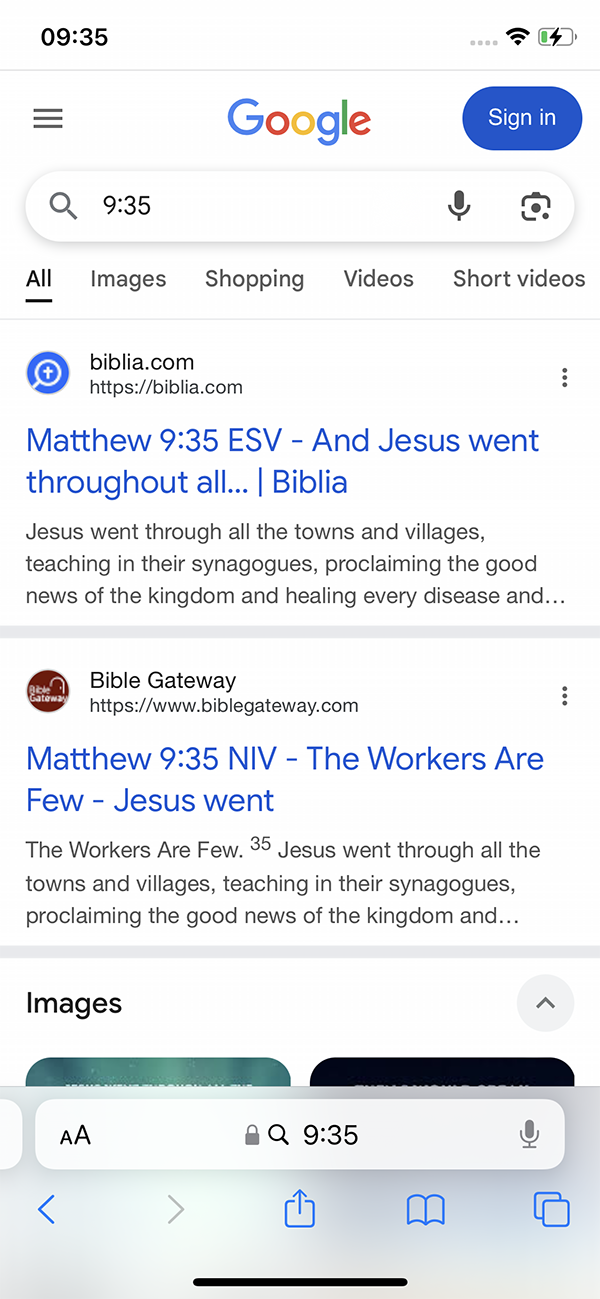Open the Google hamburger menu
Screen dimensions: 600x1299
pos(48,120)
